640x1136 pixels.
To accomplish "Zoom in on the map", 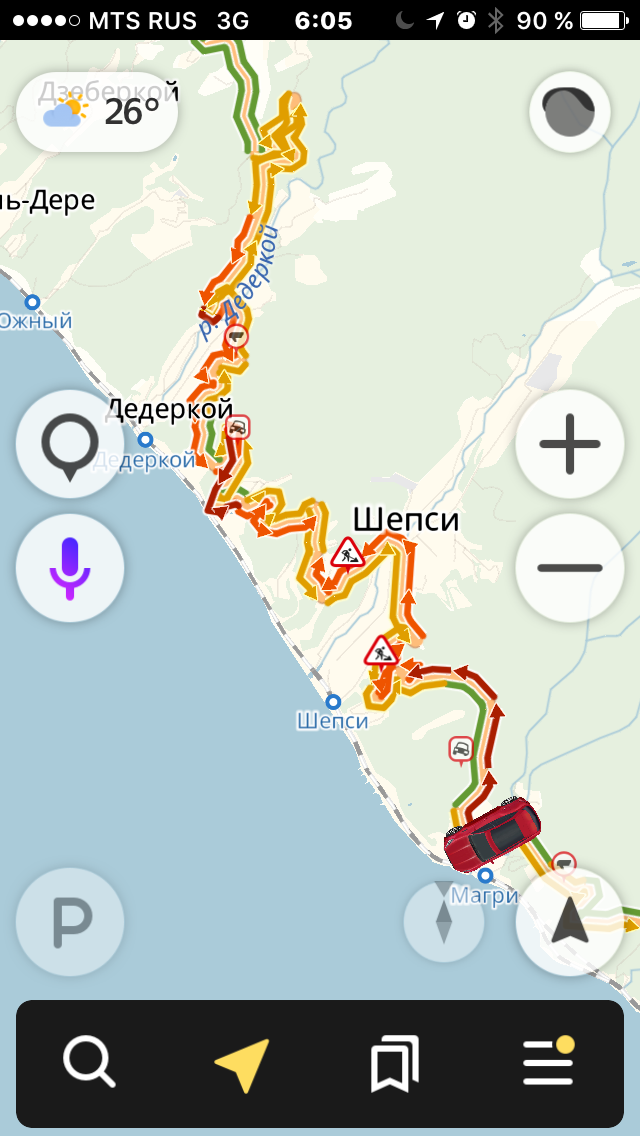I will [569, 443].
